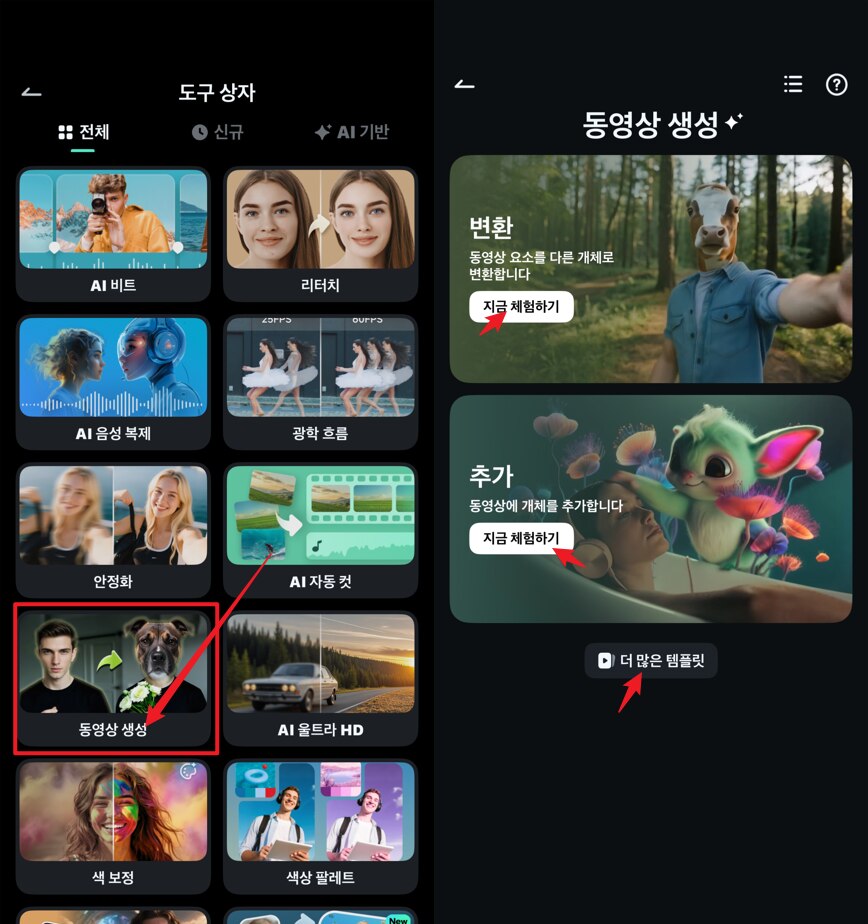Open 더 많은 템플릿 for more templates
Screen dimensions: 868x924
pos(650,660)
